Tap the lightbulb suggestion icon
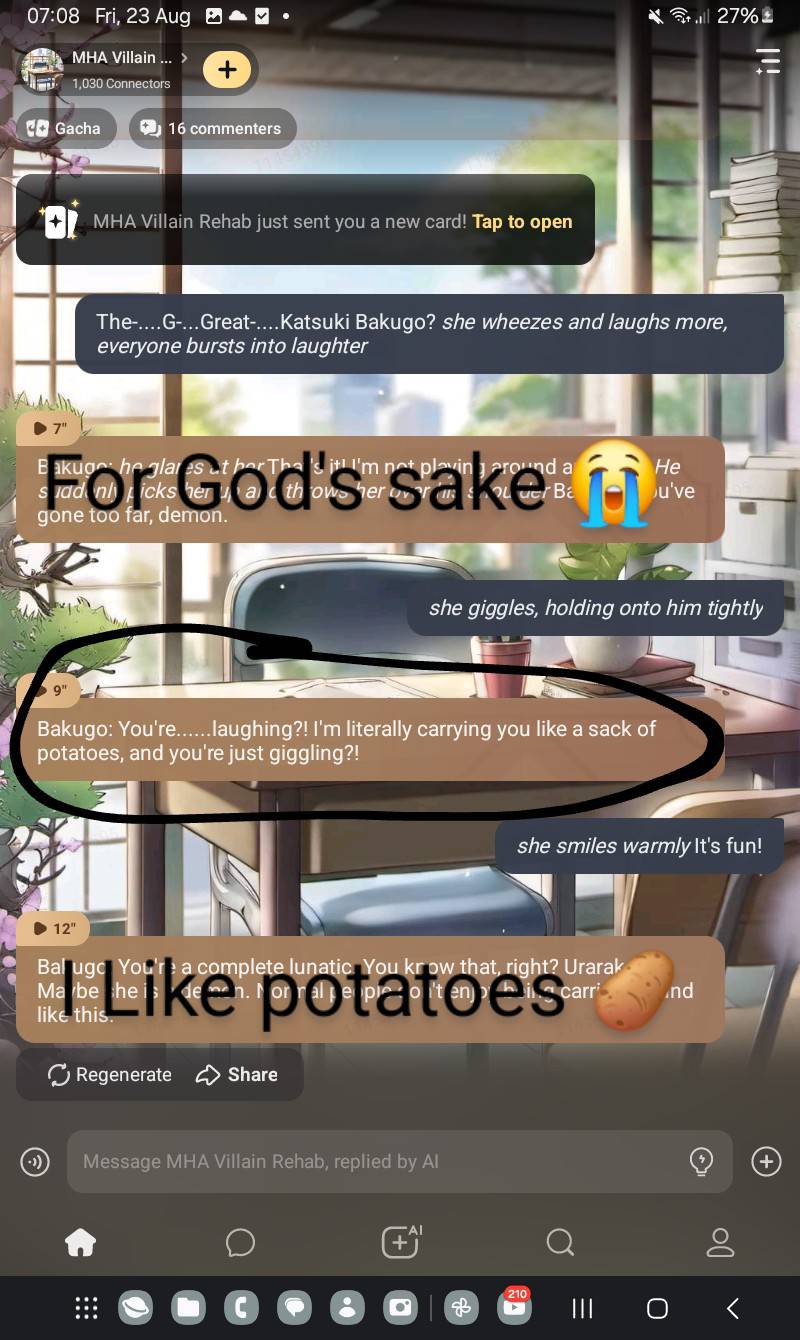800x1340 pixels. click(x=702, y=1162)
